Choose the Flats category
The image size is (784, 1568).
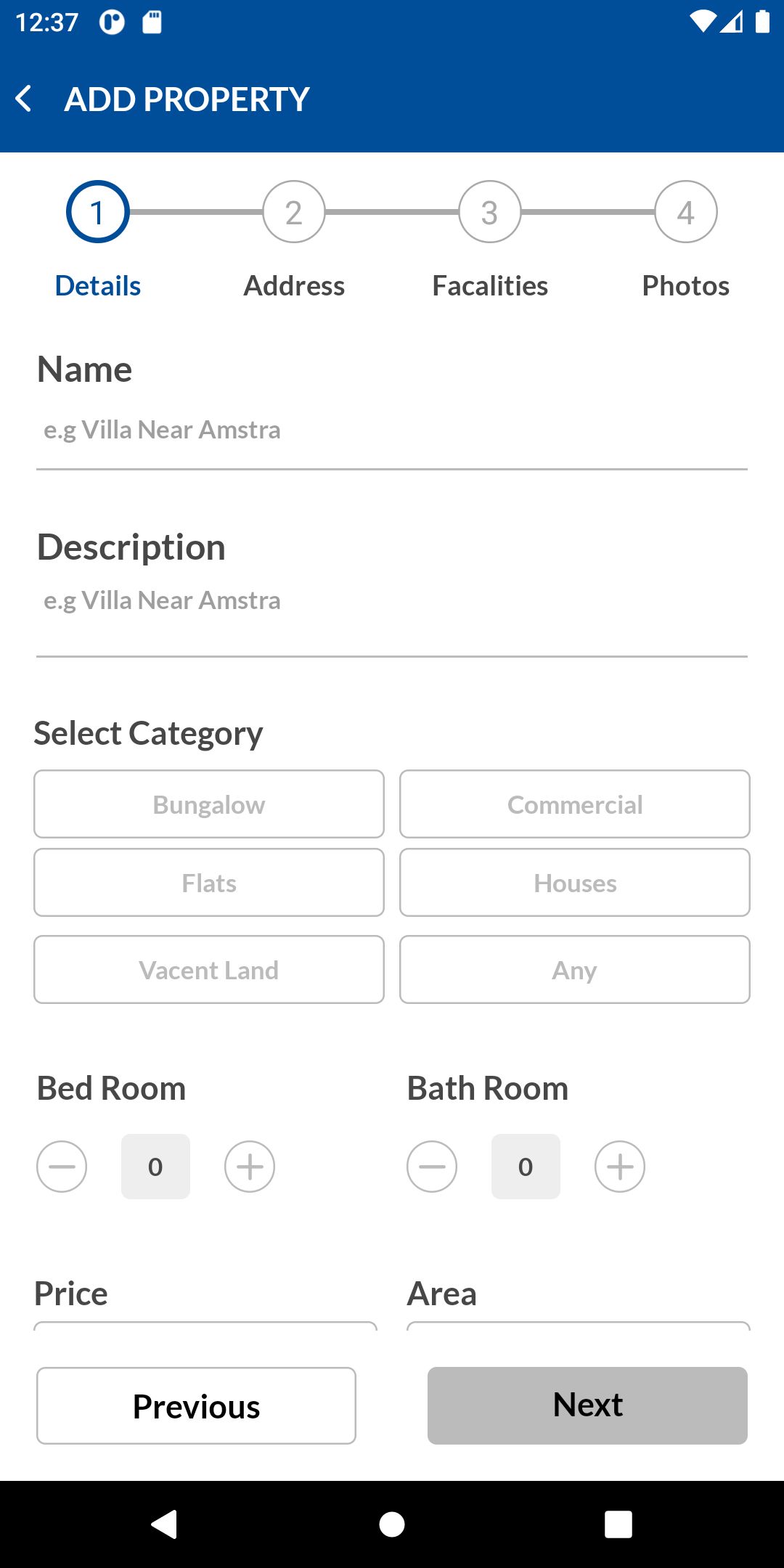[x=209, y=883]
